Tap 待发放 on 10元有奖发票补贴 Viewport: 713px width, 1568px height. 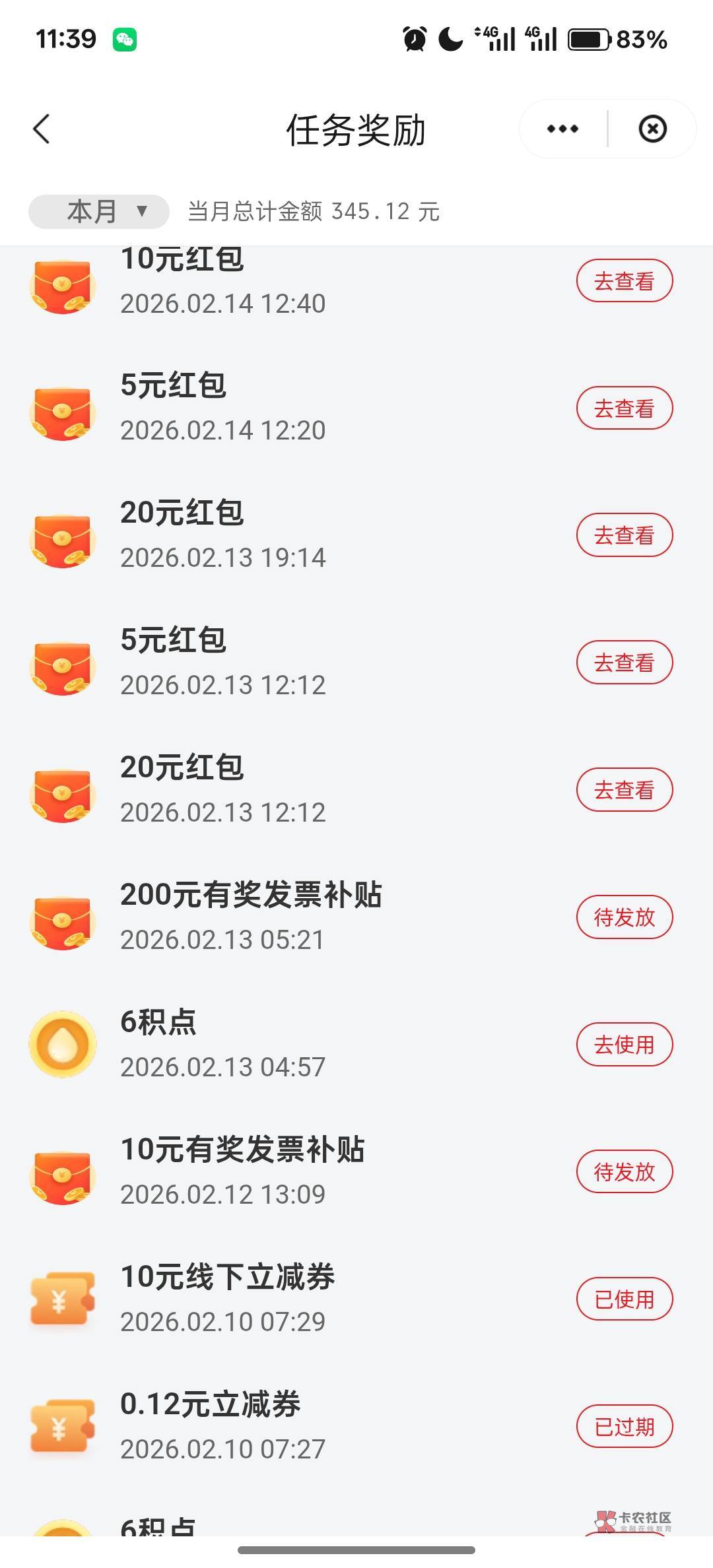click(x=625, y=1172)
